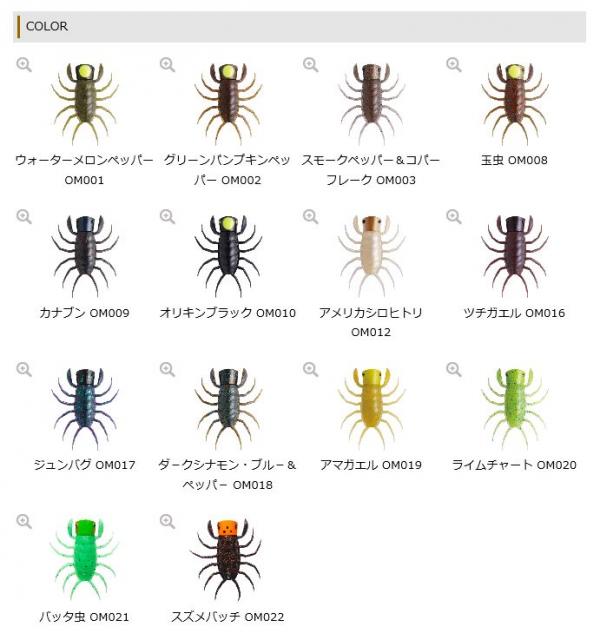Screen dimensions: 600x640
Task: View the ジュンバグ OM017 lure enlarged
Action: 85,408
